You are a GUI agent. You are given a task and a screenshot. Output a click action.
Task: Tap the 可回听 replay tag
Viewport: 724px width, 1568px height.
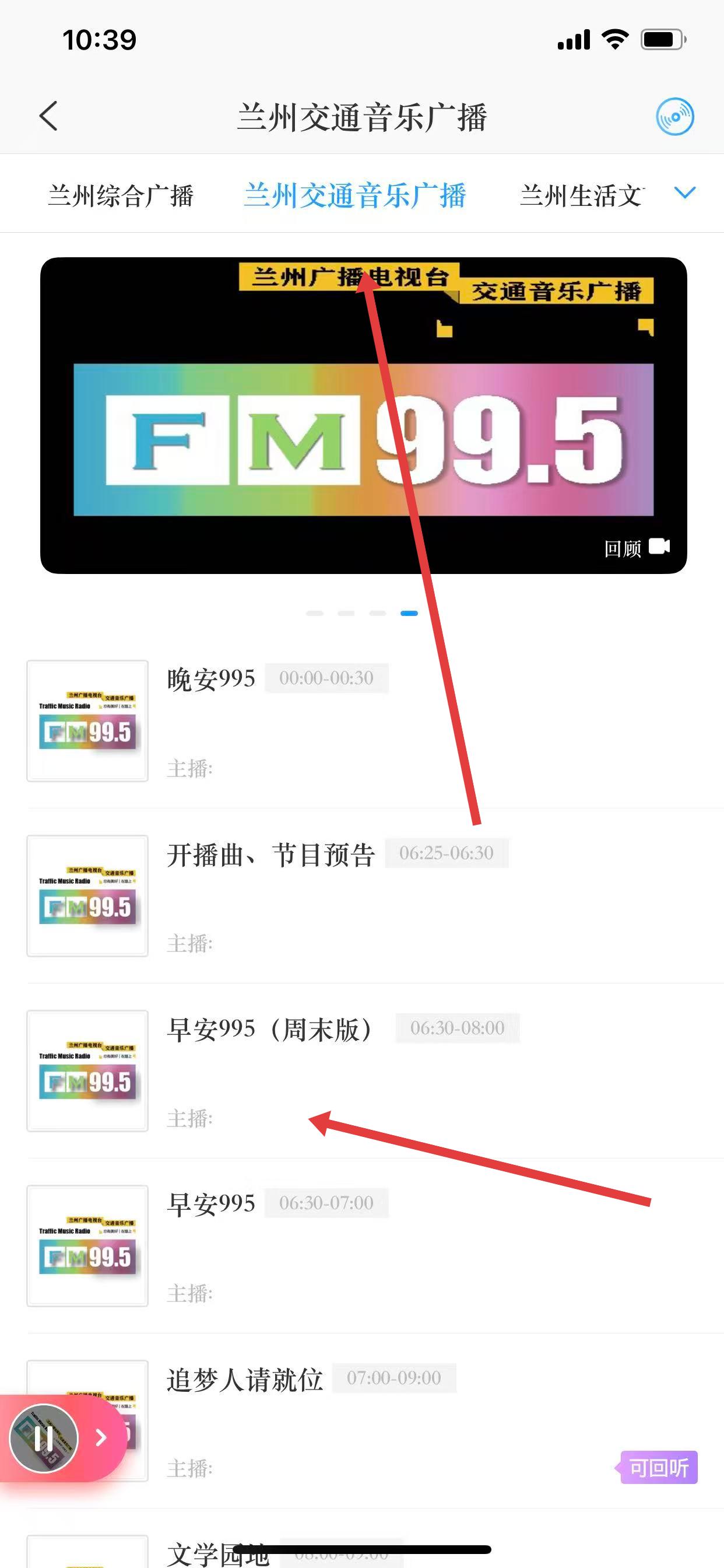pos(658,1468)
